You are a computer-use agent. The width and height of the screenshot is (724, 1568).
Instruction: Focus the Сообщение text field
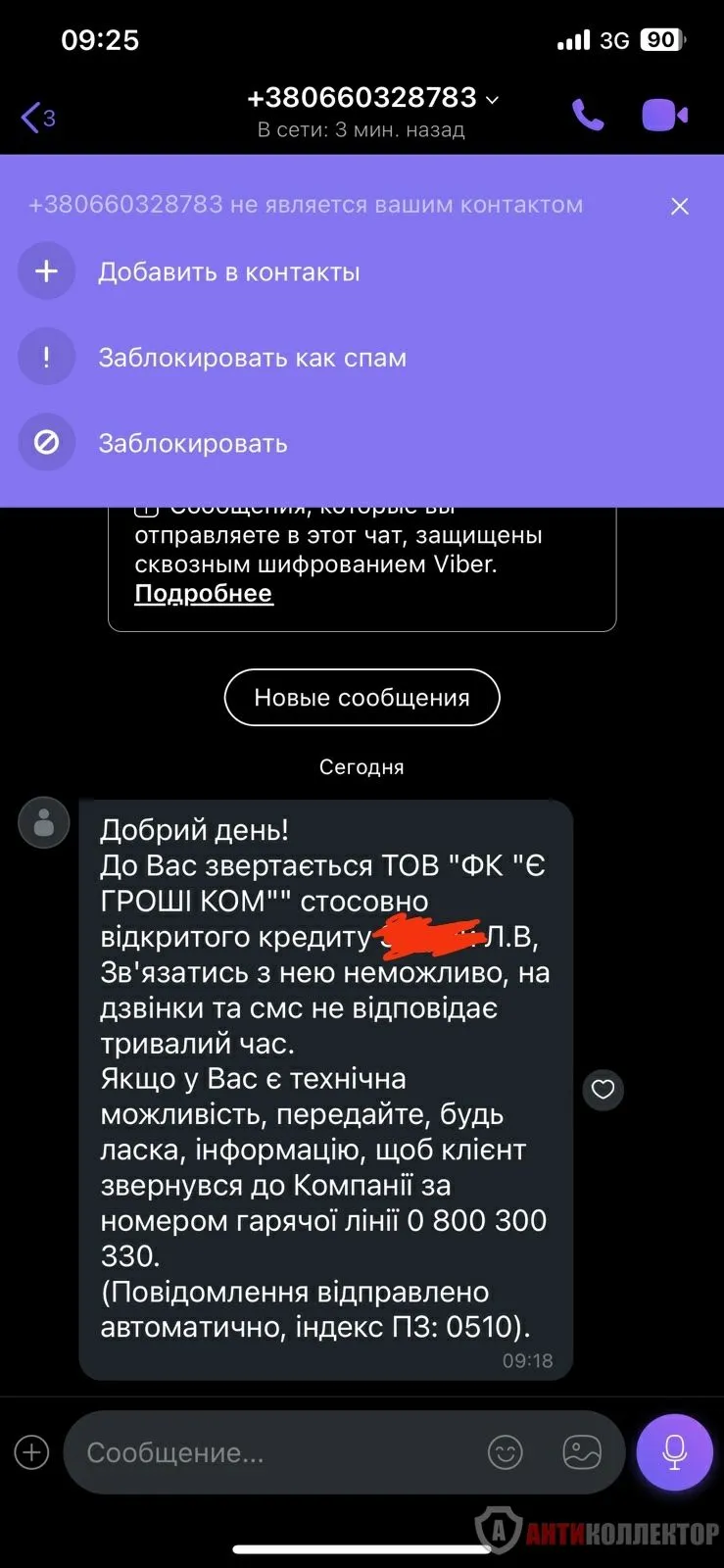tap(274, 1451)
